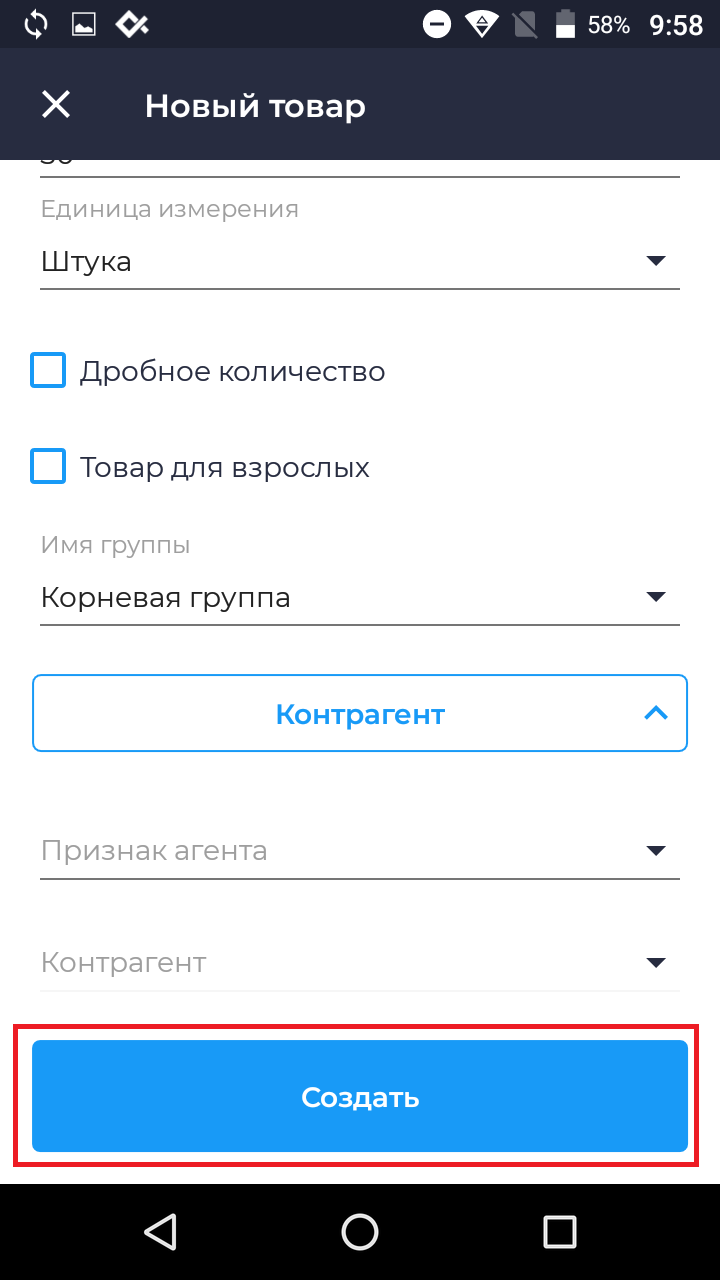Enable the Дробное количество checkbox
Screen dimensions: 720x1280
coord(49,371)
